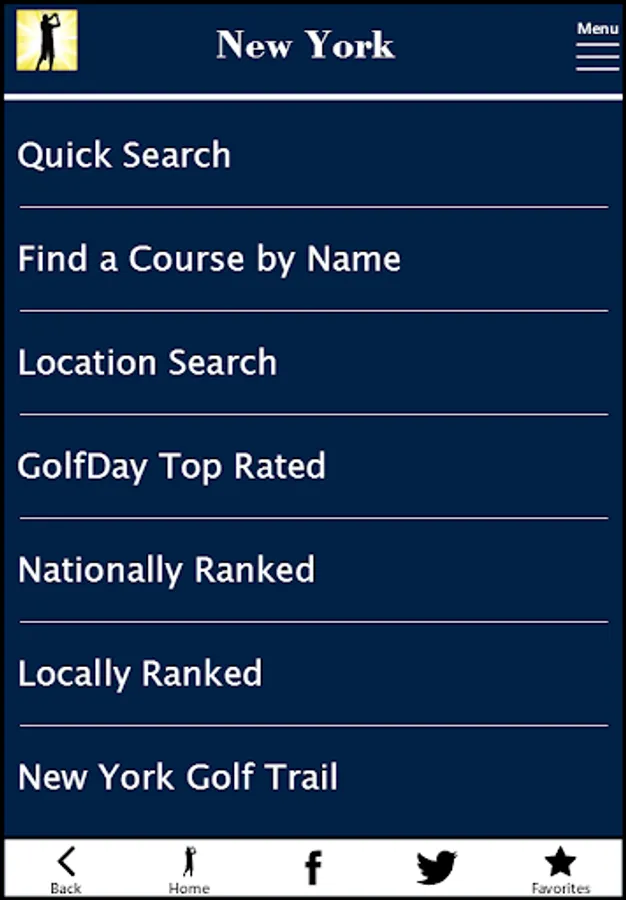Open the Menu hamburger button
This screenshot has width=626, height=900.
pyautogui.click(x=597, y=46)
